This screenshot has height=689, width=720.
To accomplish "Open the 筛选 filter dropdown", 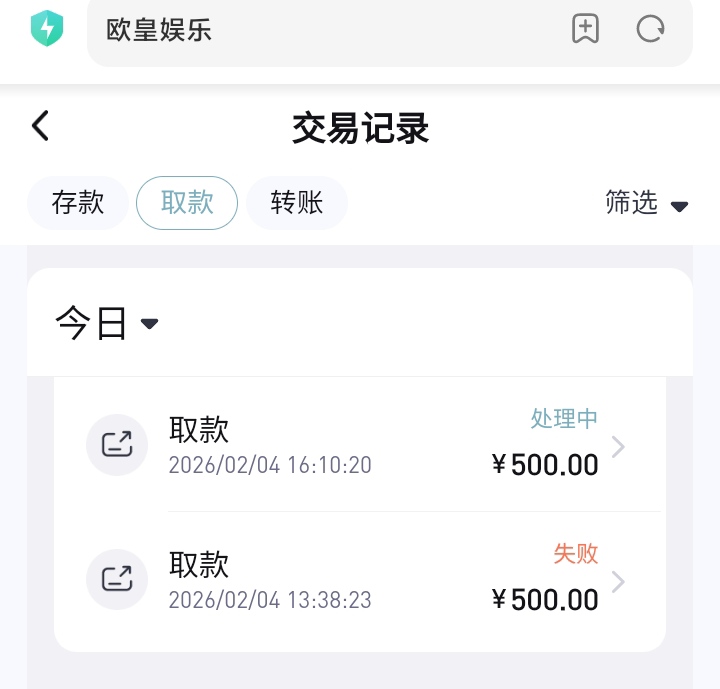I will click(x=647, y=203).
